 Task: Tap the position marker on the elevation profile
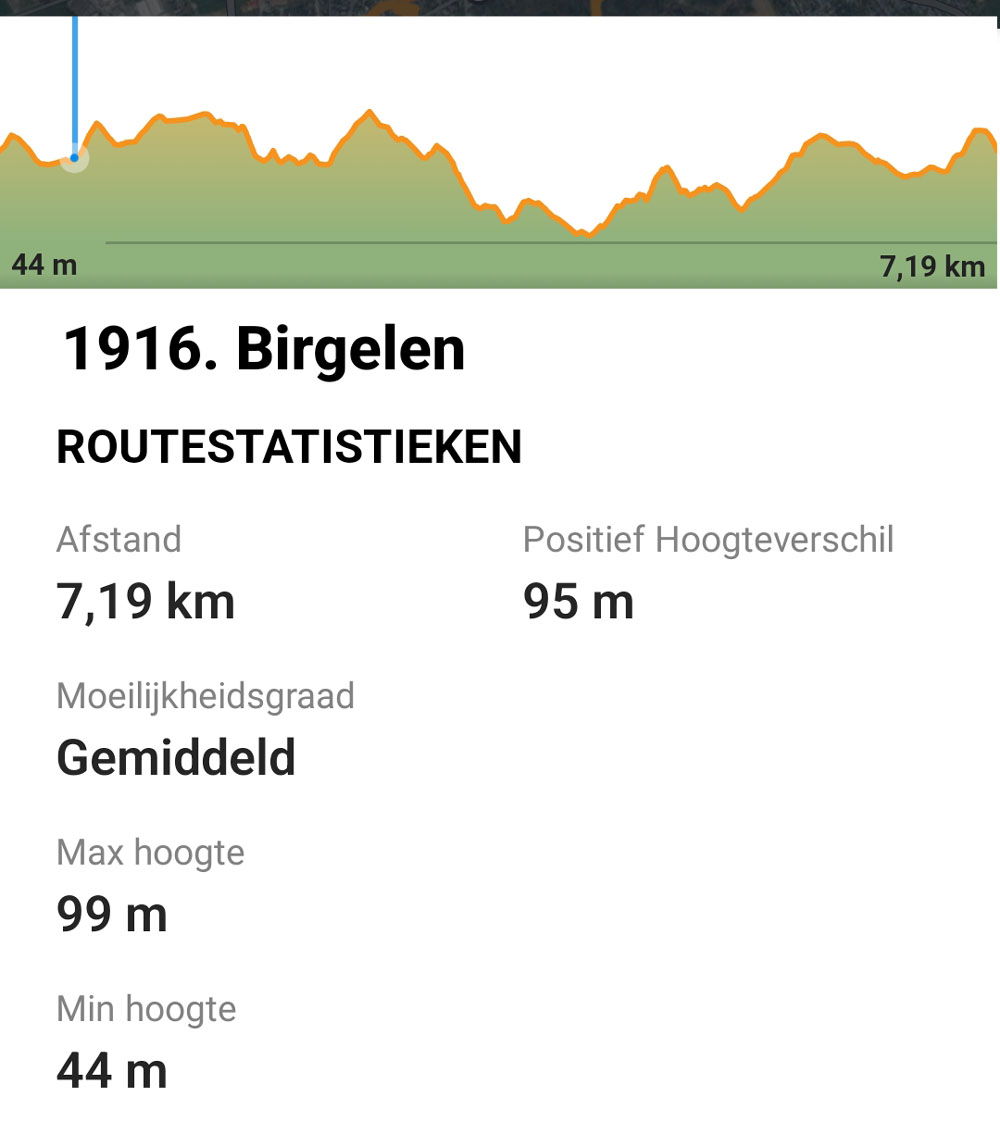pos(74,158)
